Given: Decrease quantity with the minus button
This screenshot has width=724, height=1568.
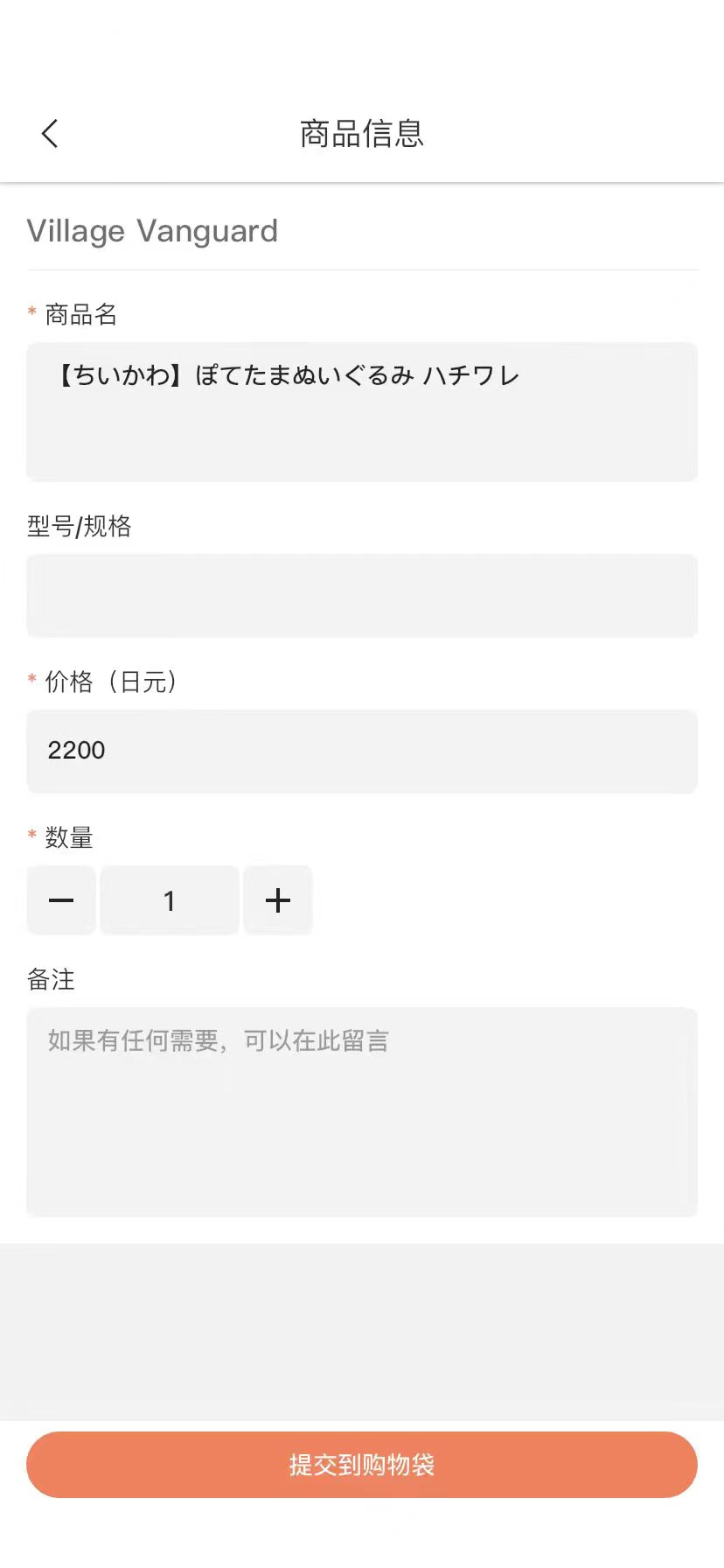Looking at the screenshot, I should 61,899.
